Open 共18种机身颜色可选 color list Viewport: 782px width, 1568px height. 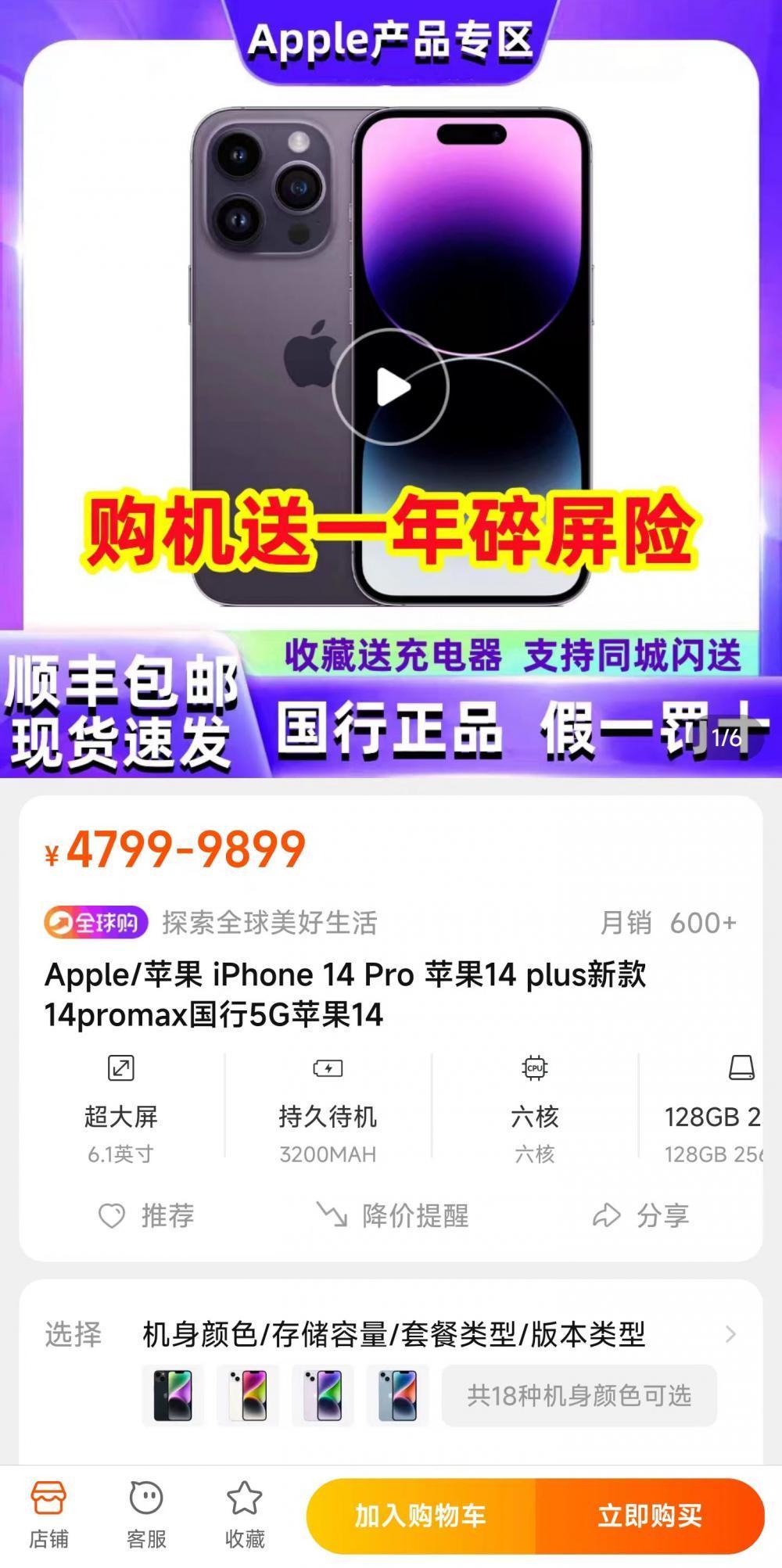click(x=579, y=1395)
